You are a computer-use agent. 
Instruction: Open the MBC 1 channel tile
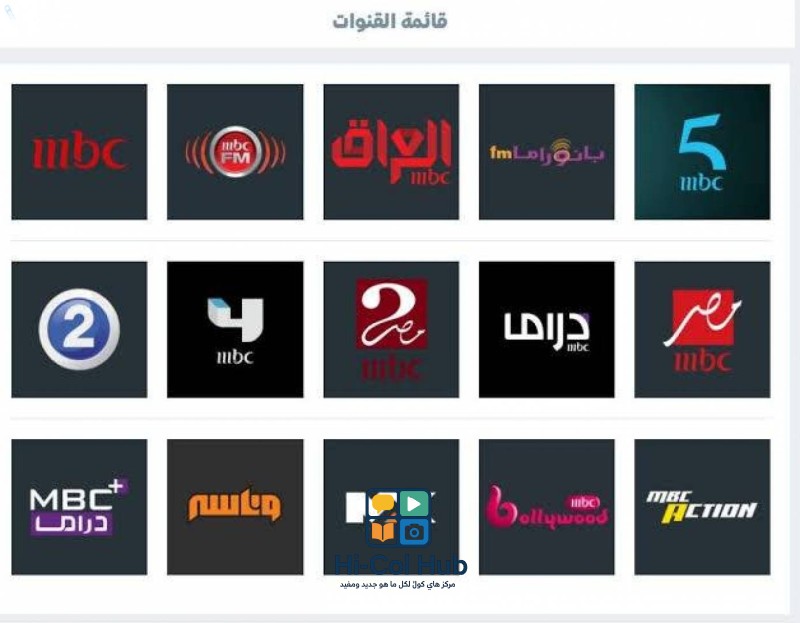(79, 152)
